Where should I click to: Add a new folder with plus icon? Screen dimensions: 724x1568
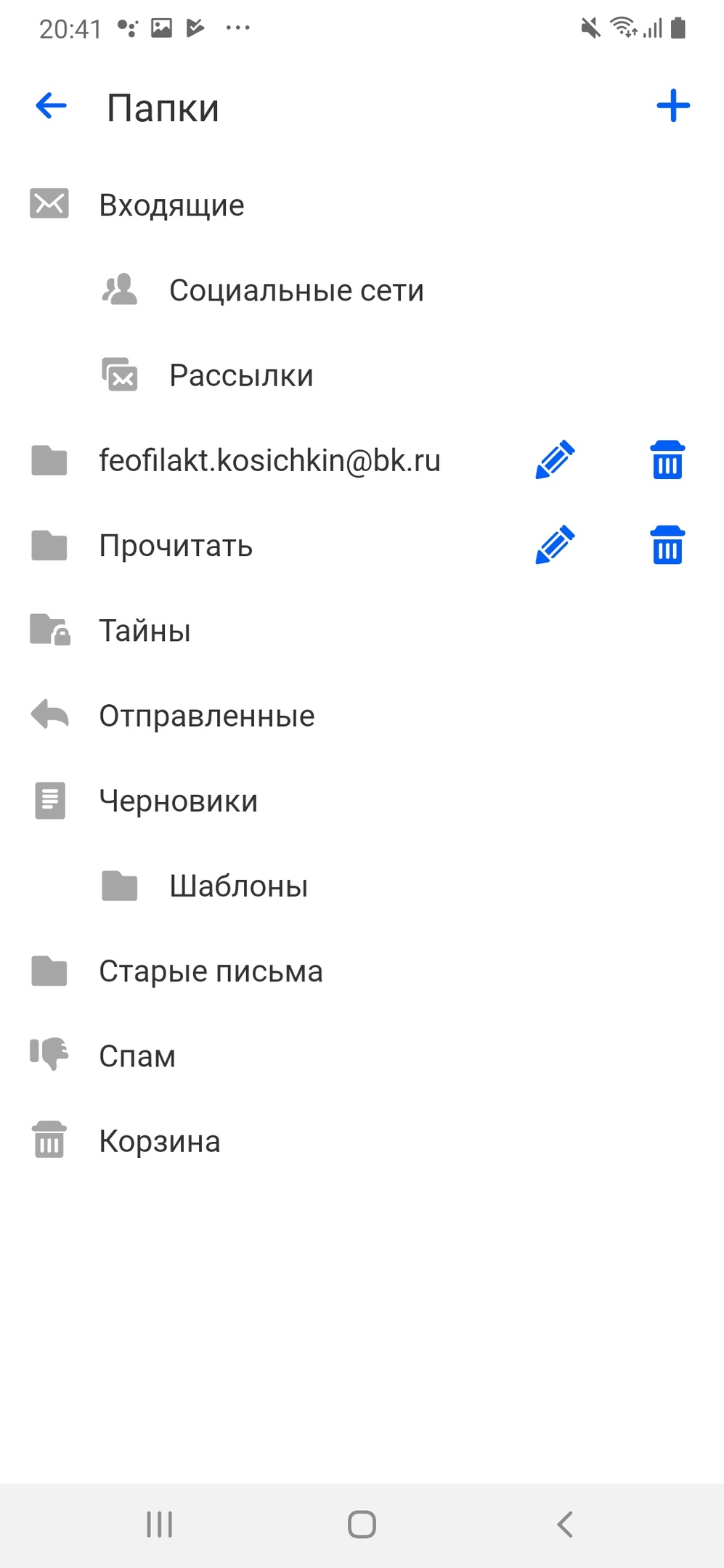[672, 106]
